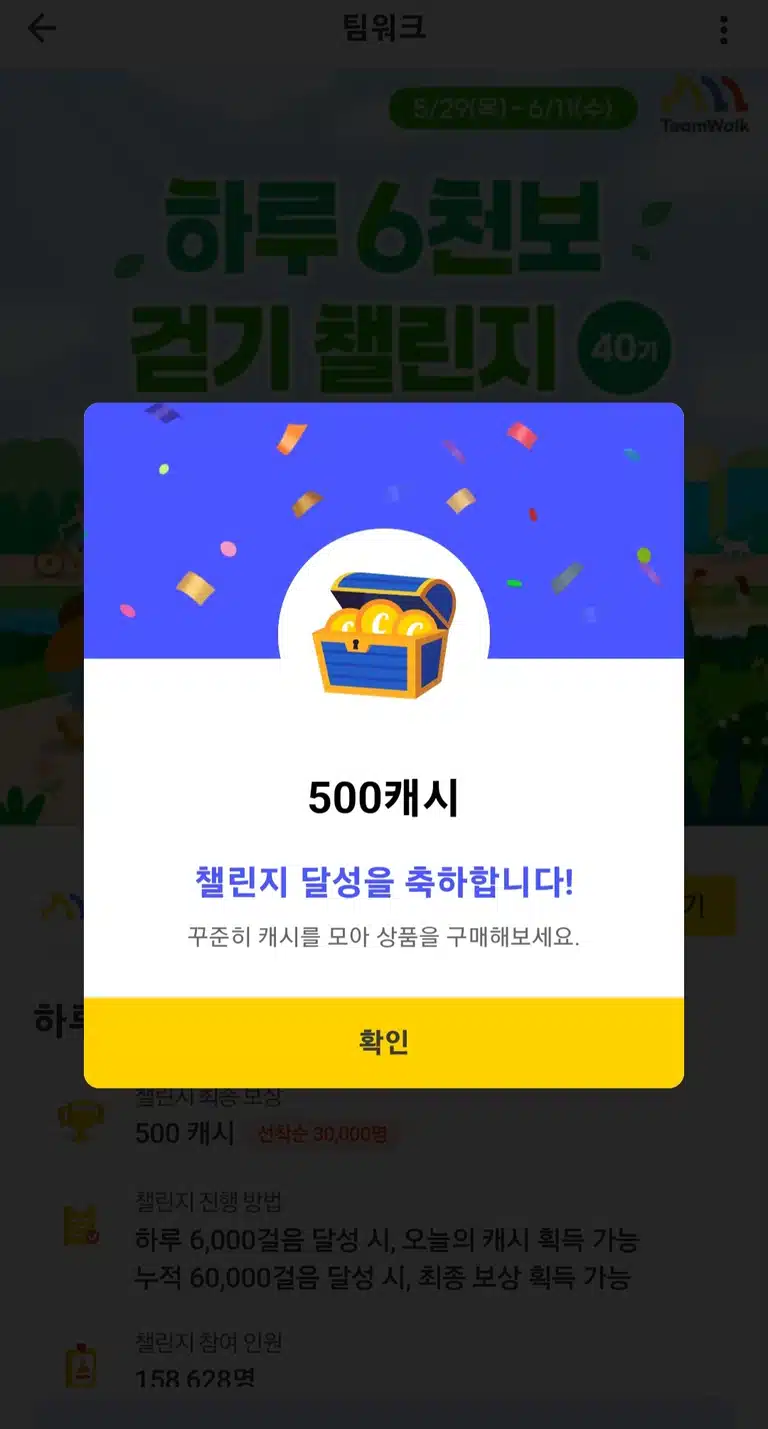Go back using the arrow at top

tap(42, 29)
